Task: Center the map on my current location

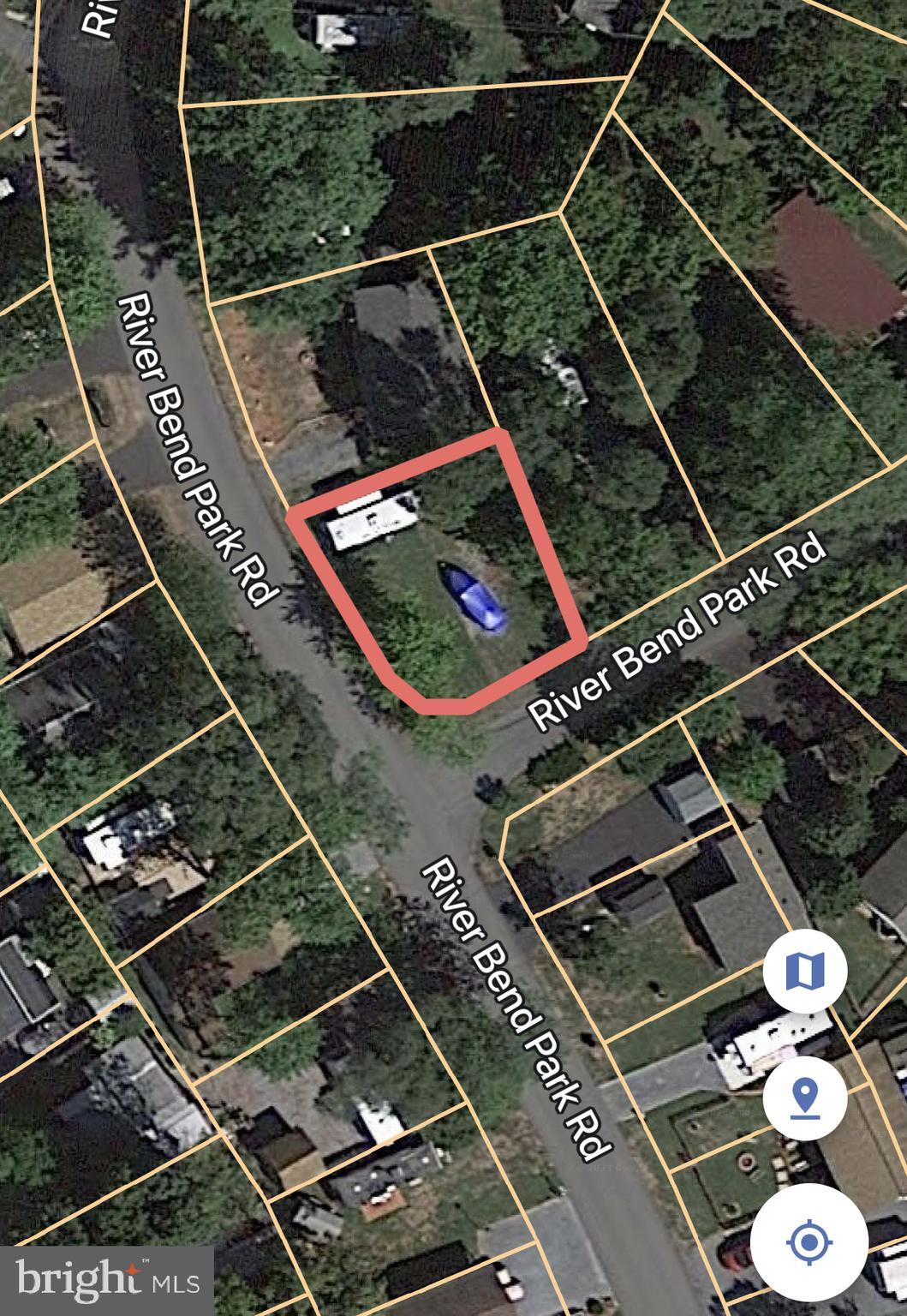Action: pos(809,1241)
